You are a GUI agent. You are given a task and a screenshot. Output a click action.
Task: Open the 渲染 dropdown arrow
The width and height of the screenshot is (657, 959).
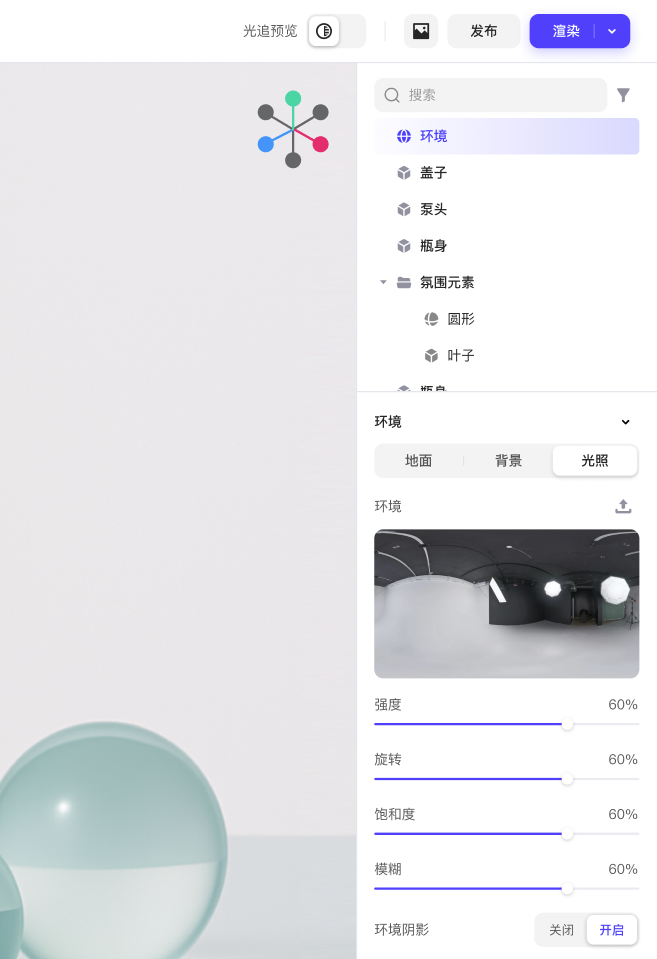point(612,31)
